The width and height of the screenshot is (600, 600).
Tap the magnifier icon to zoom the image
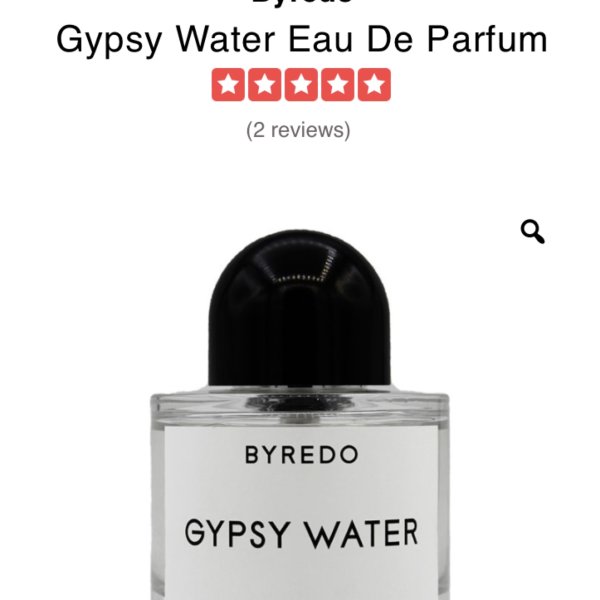(x=533, y=232)
